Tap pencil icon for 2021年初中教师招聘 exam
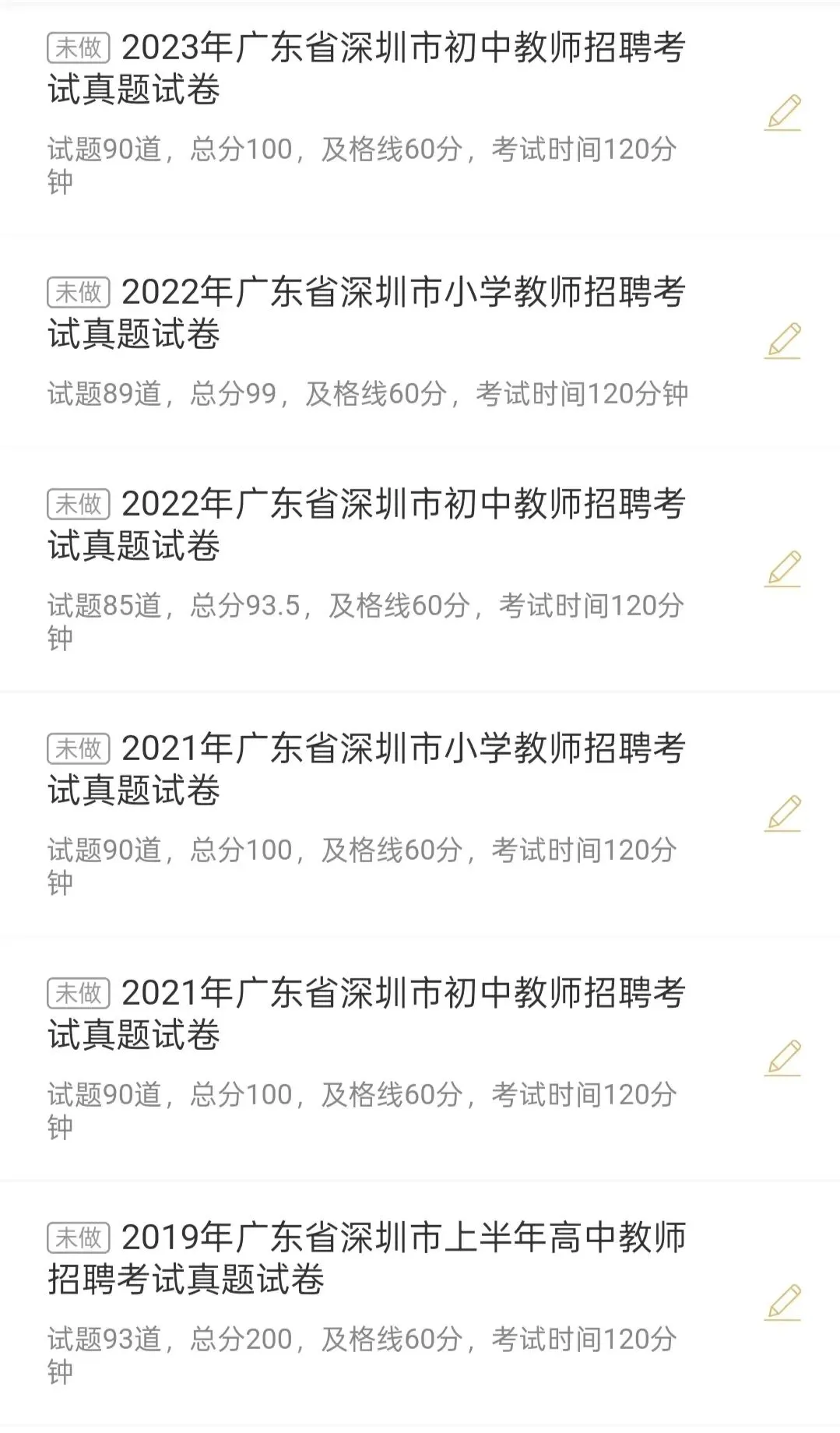 [783, 1058]
